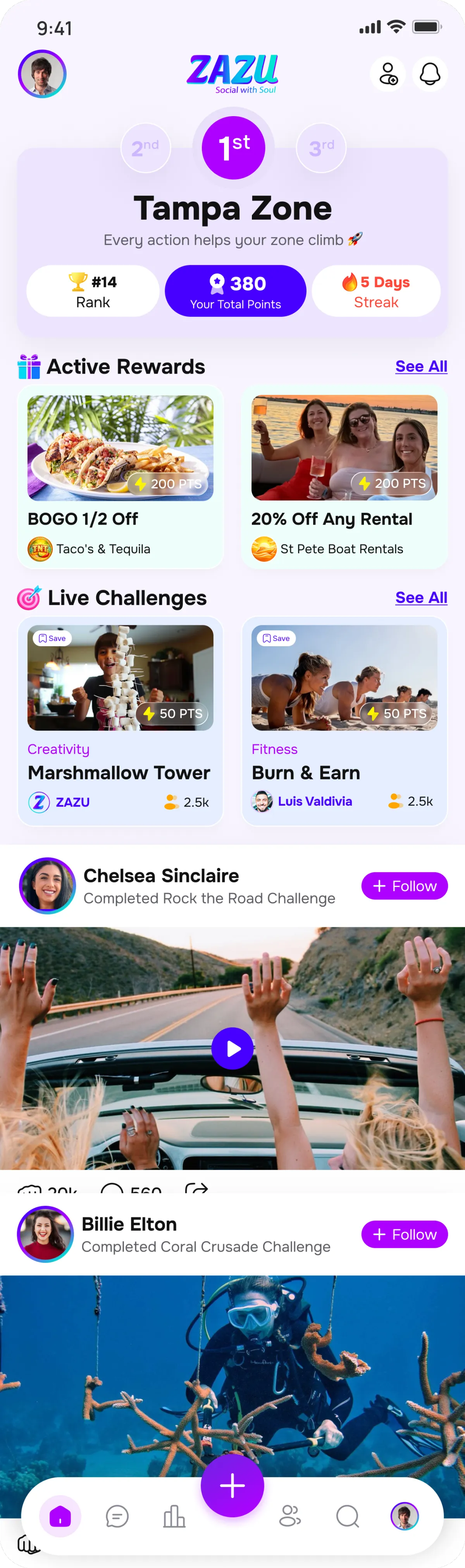The width and height of the screenshot is (465, 1568).
Task: Switch to the messages tab
Action: pos(117,1516)
